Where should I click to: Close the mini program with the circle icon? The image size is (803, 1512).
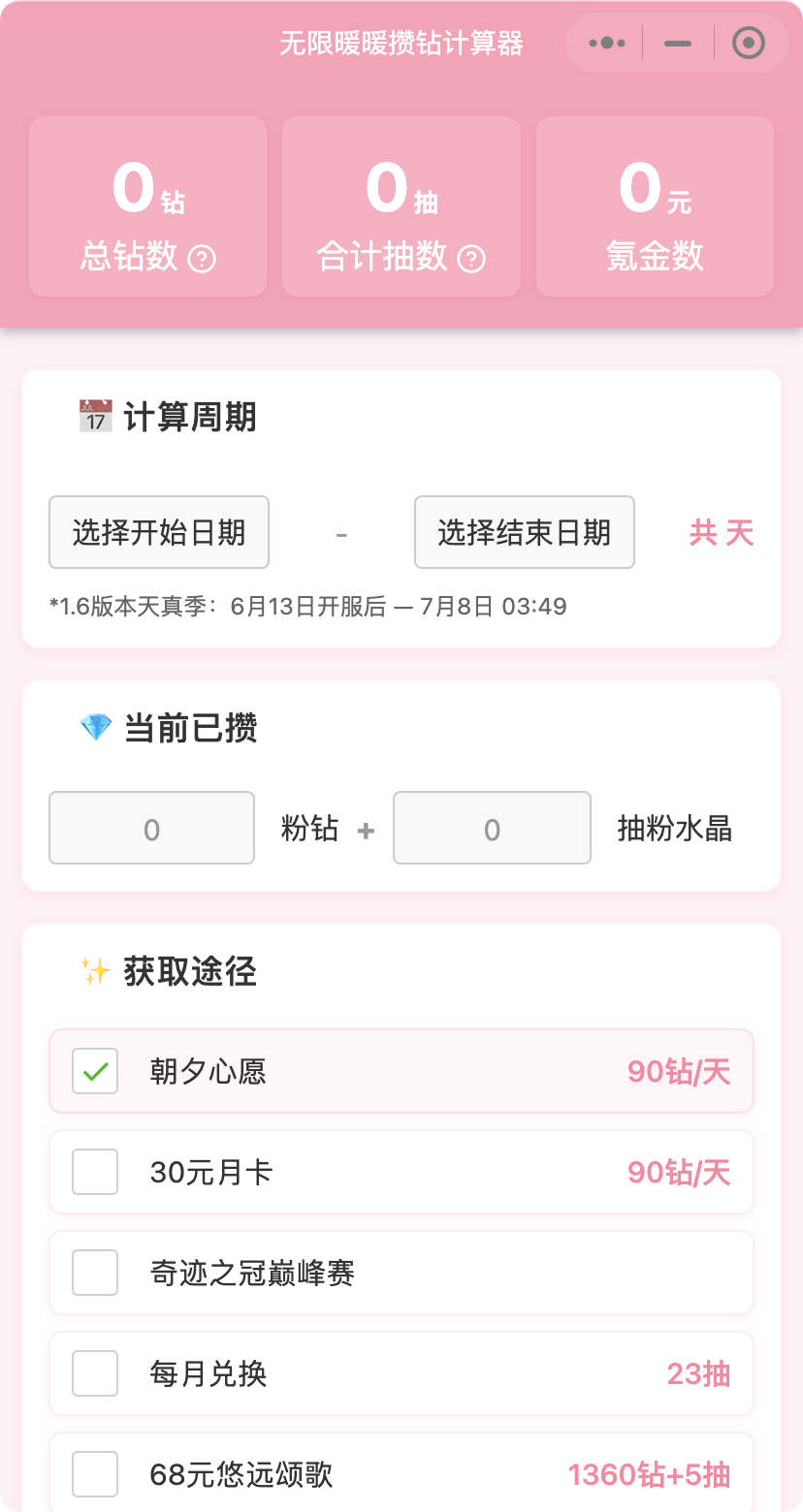[749, 44]
